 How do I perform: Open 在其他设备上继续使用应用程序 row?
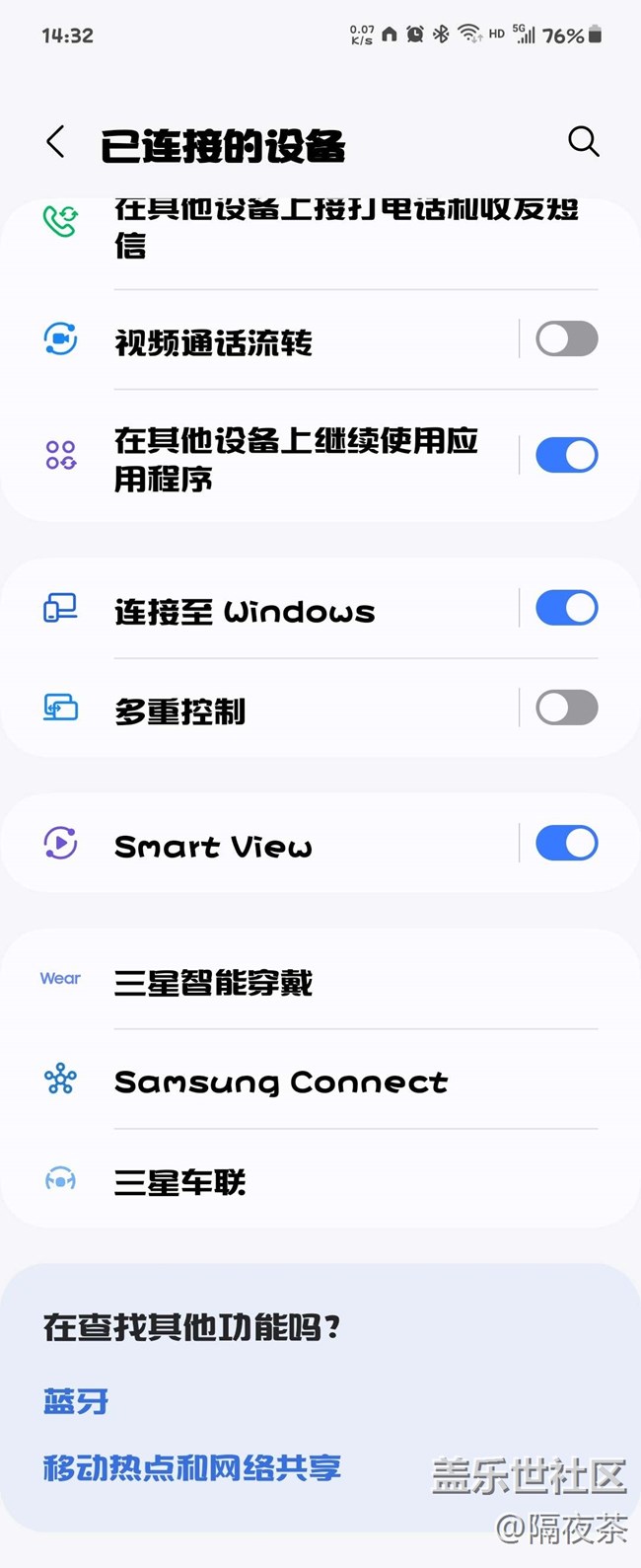pyautogui.click(x=296, y=459)
